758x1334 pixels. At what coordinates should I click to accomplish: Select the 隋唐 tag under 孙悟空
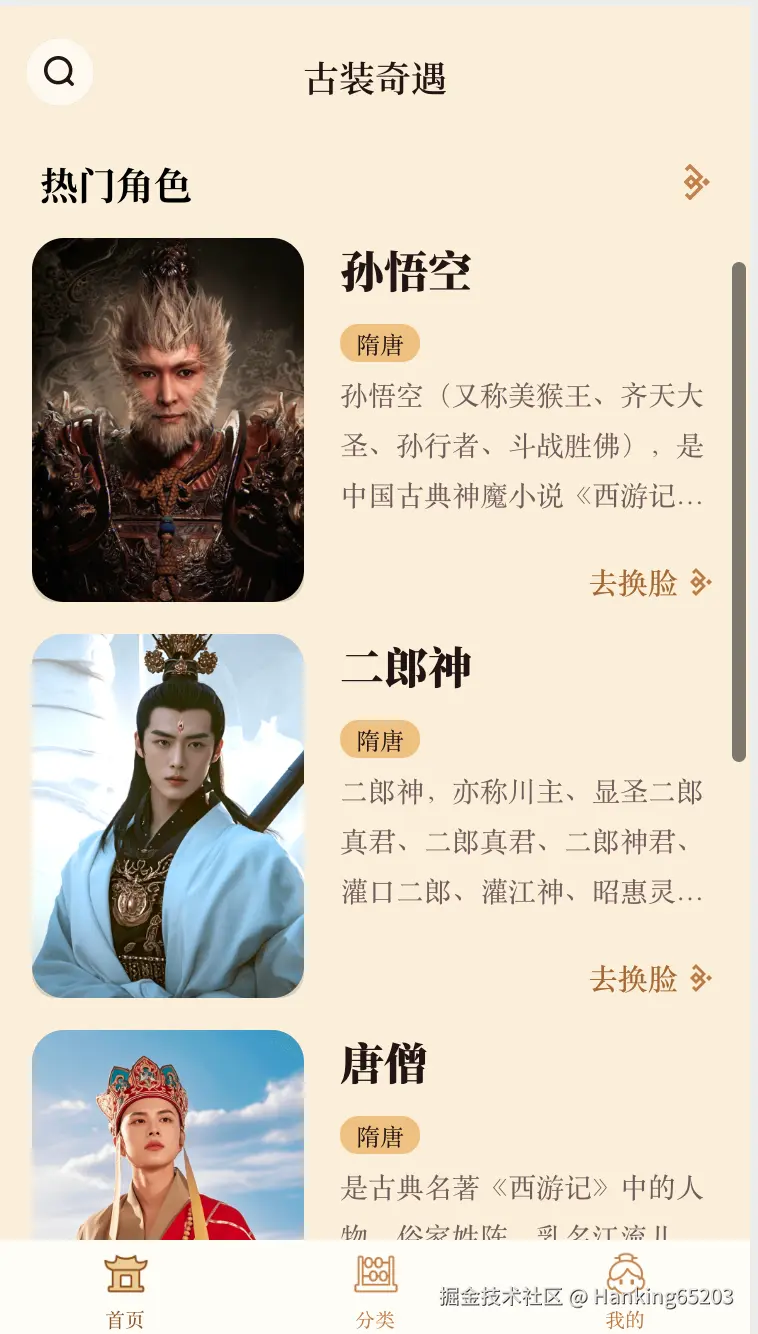pos(380,345)
